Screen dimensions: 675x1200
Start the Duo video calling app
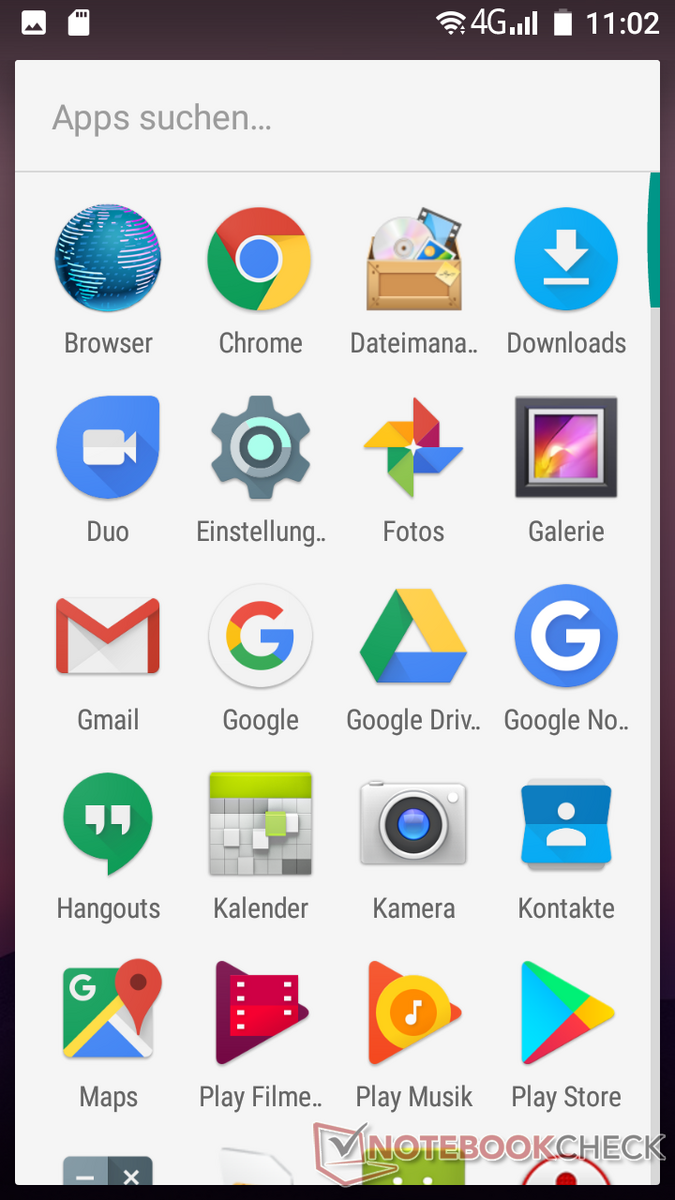108,448
